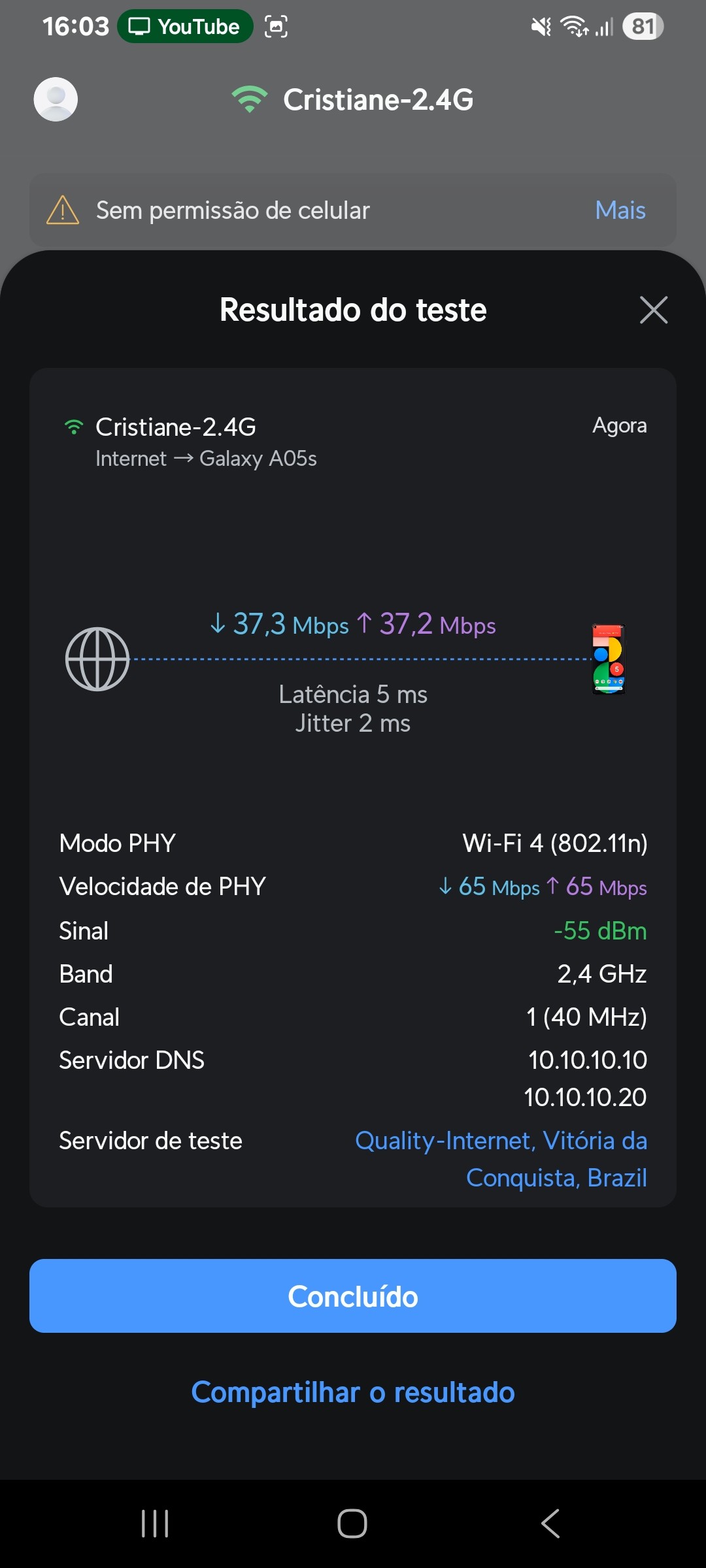
Task: Tap the Concluído button
Action: [353, 1296]
